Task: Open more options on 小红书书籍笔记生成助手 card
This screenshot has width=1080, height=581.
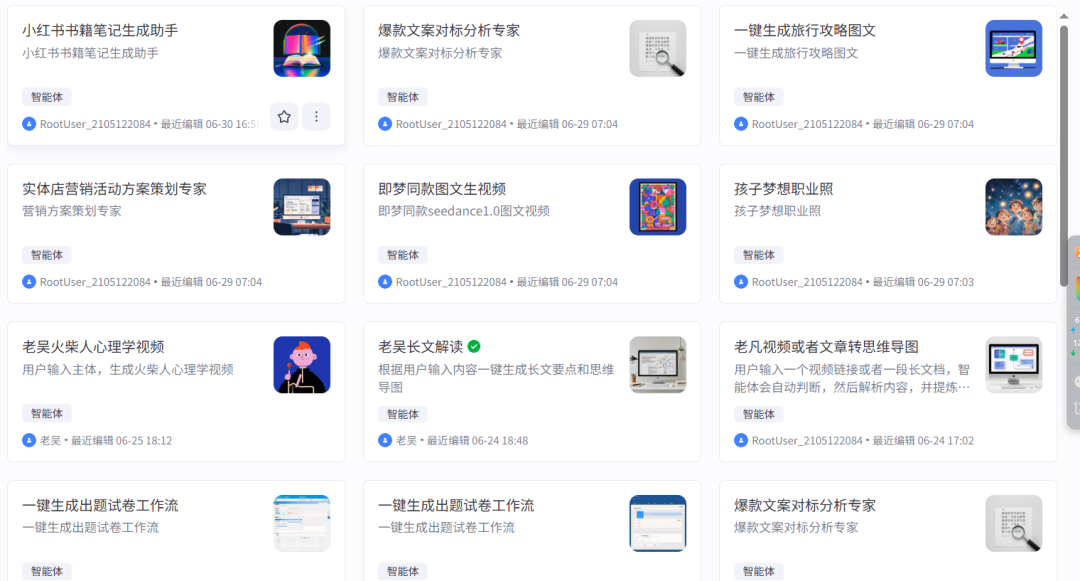Action: point(316,117)
